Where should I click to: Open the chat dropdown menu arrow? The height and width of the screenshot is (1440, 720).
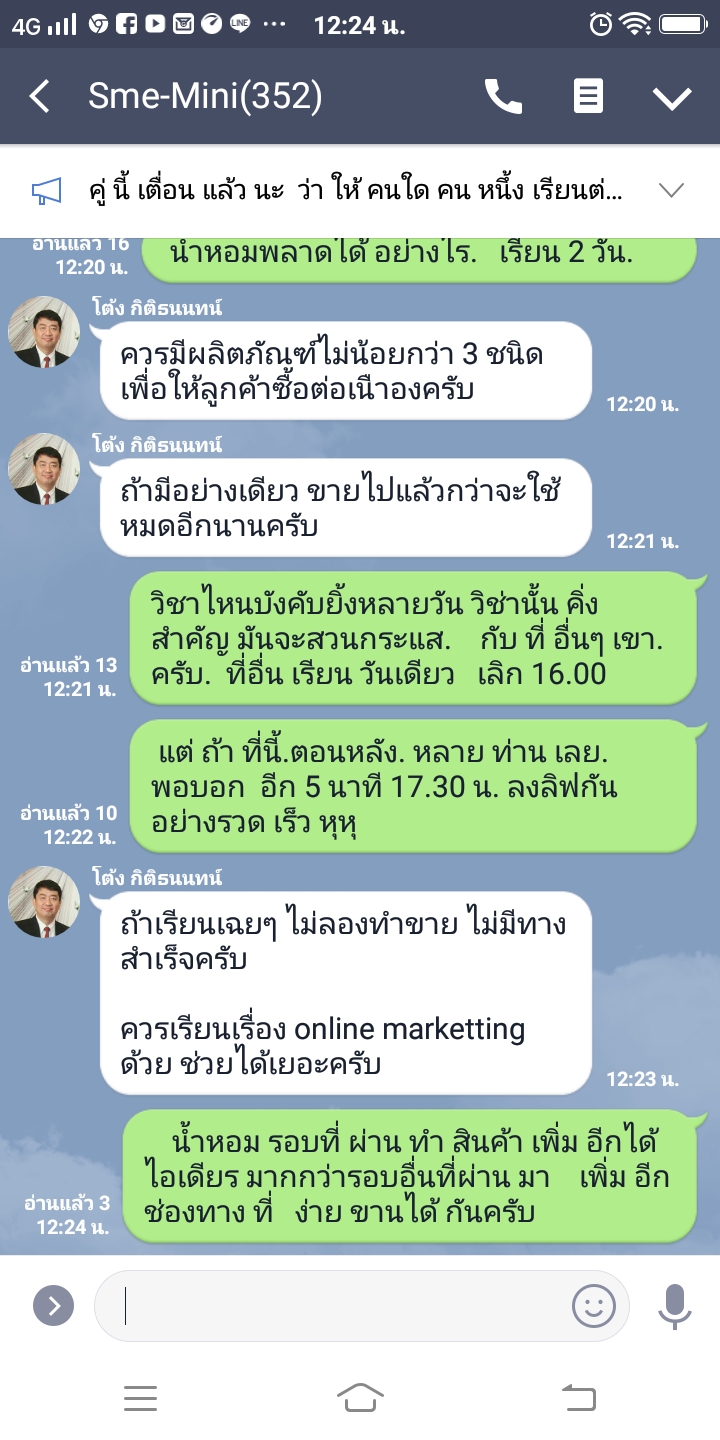671,97
